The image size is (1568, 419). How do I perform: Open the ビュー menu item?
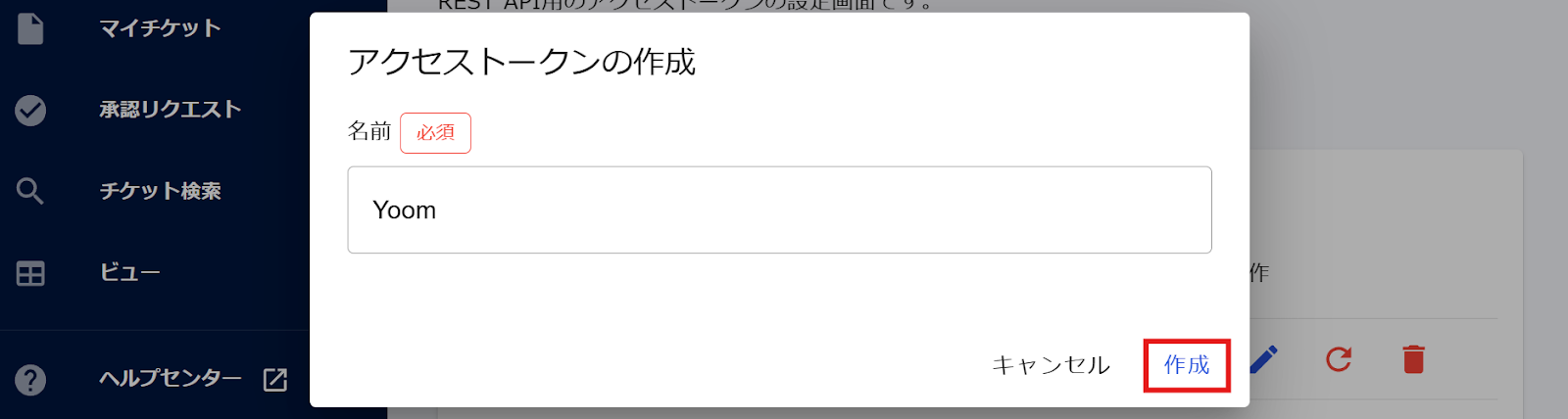click(129, 273)
